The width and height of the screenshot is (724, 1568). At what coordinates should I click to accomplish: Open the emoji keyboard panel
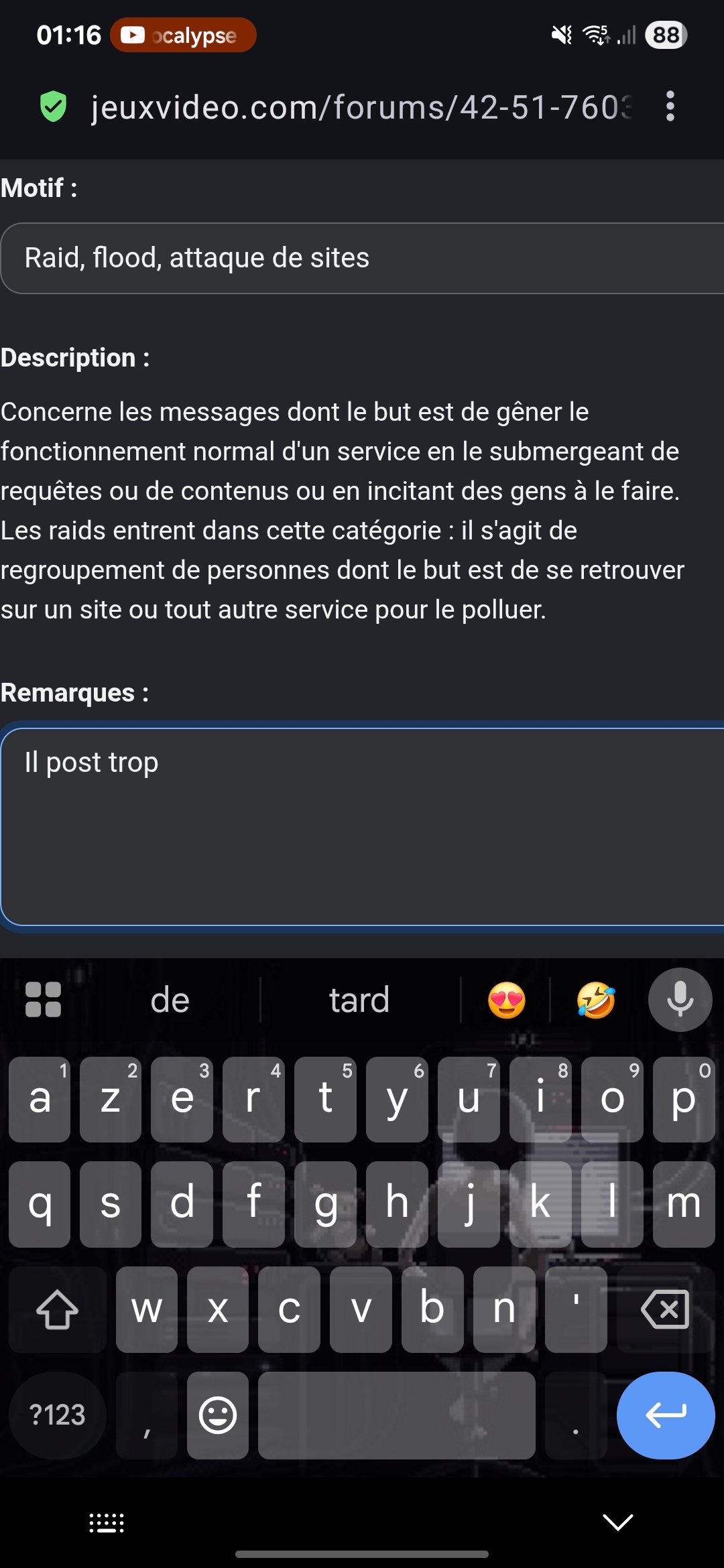click(218, 1415)
